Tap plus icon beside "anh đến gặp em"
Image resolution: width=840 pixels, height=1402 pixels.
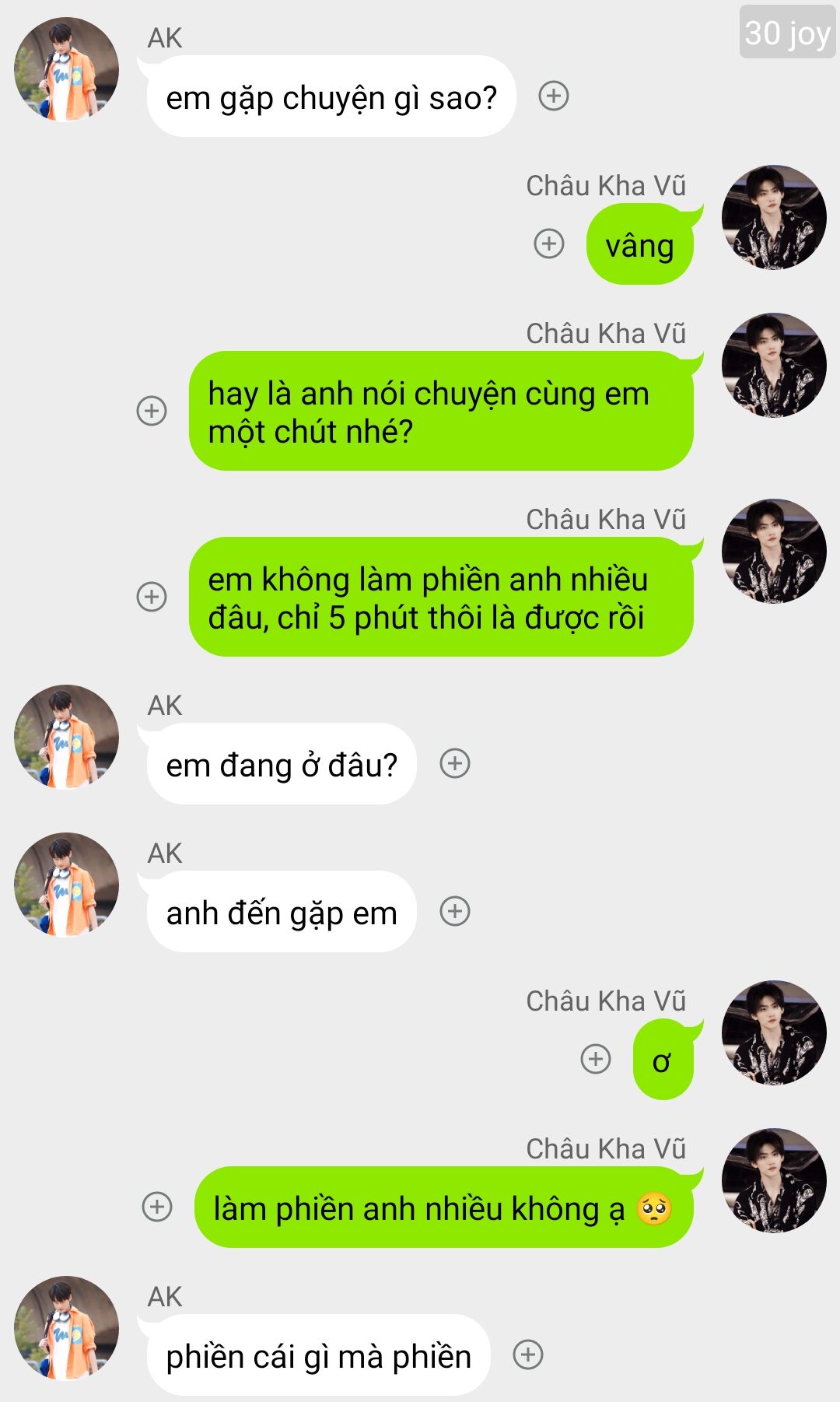[x=455, y=911]
